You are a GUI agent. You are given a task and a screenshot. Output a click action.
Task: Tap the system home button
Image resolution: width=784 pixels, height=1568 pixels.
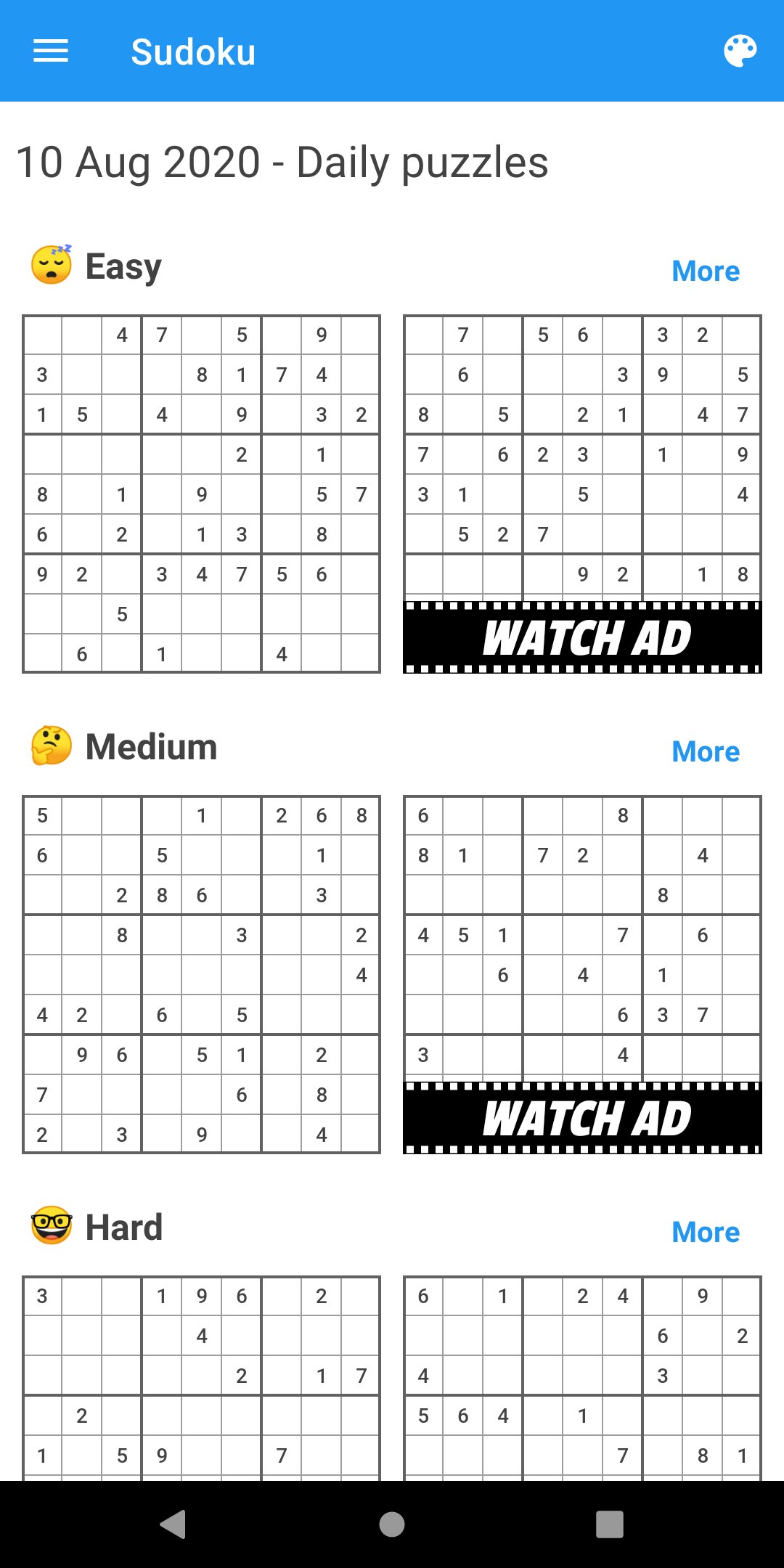392,1524
